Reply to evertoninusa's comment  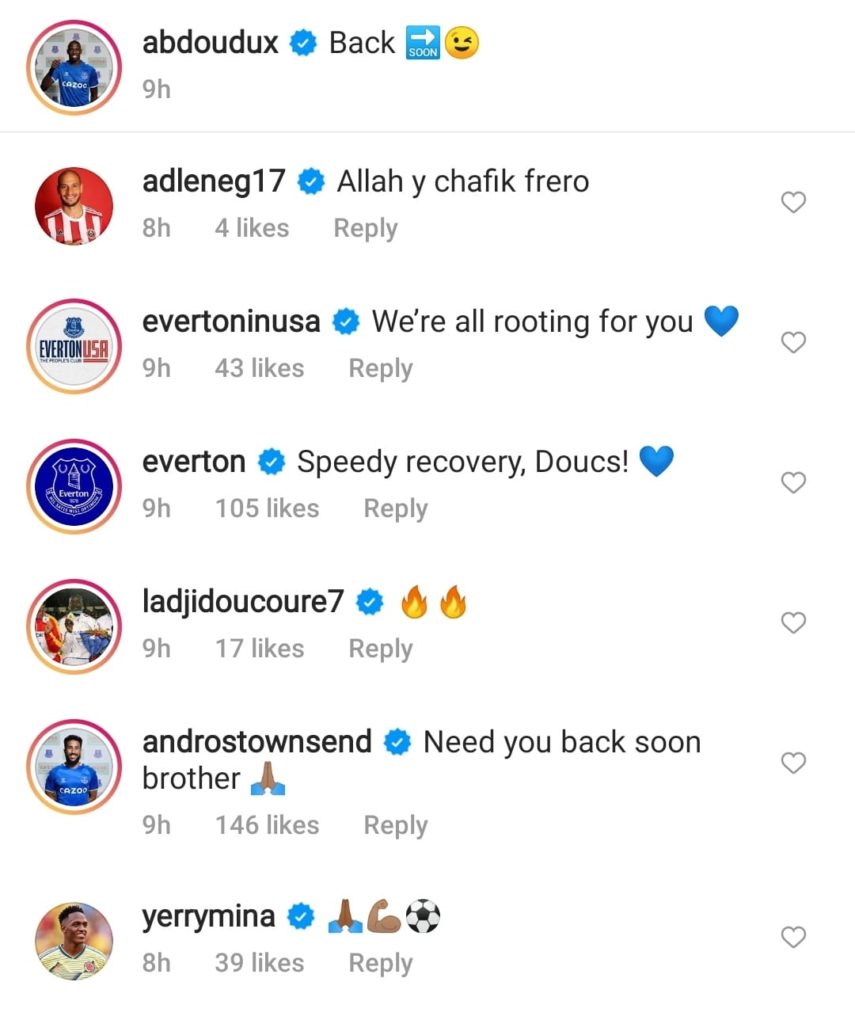(x=380, y=368)
